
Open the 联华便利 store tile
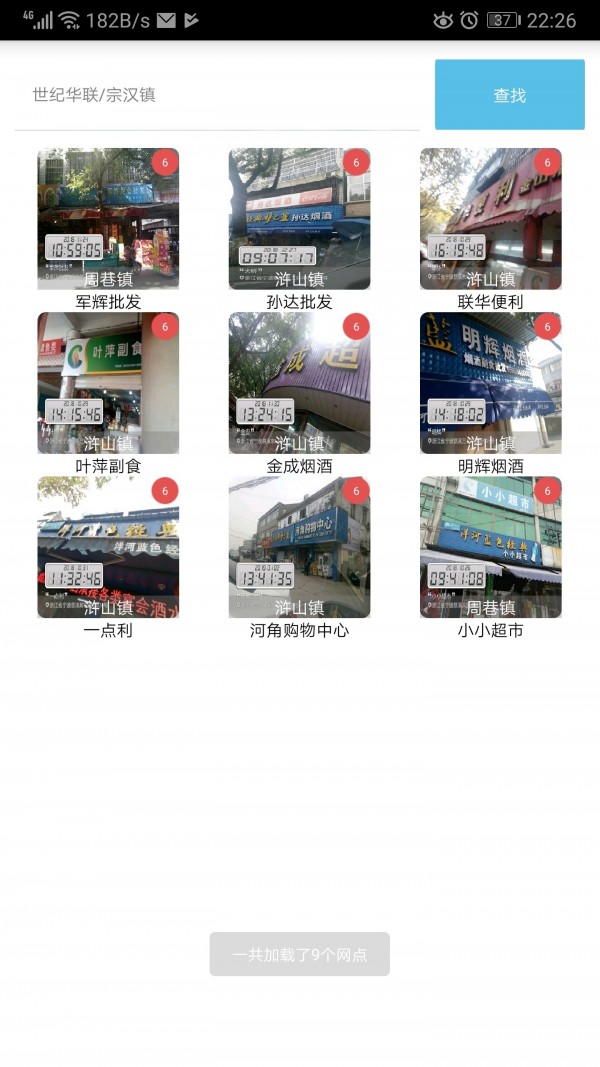tap(490, 220)
